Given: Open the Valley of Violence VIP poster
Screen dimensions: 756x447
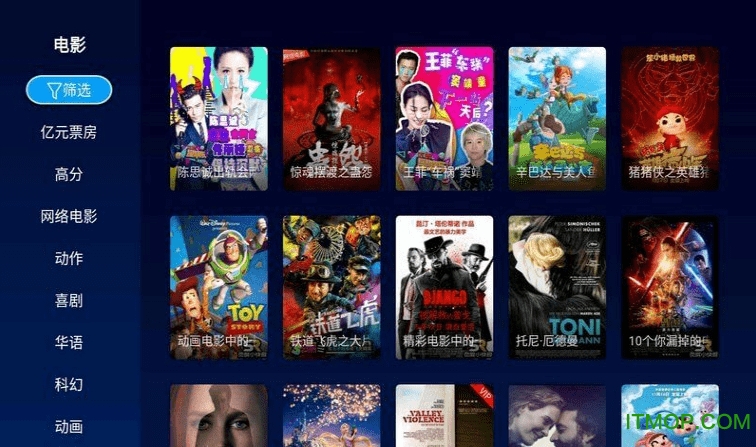Looking at the screenshot, I should [444, 415].
